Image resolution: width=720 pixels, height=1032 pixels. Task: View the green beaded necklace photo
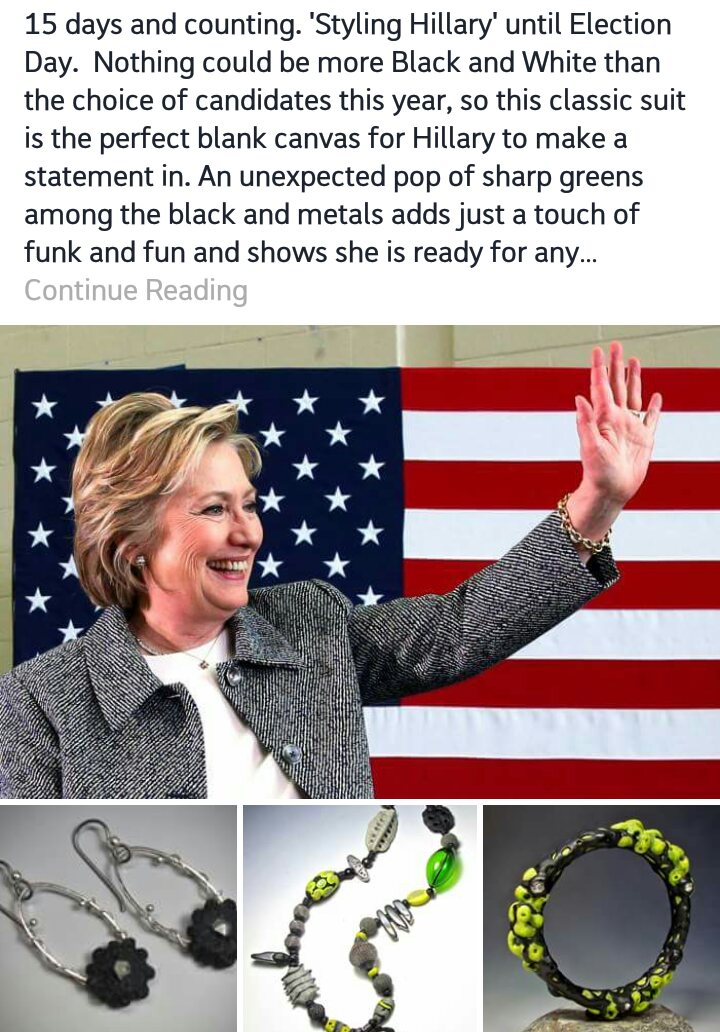[360, 918]
